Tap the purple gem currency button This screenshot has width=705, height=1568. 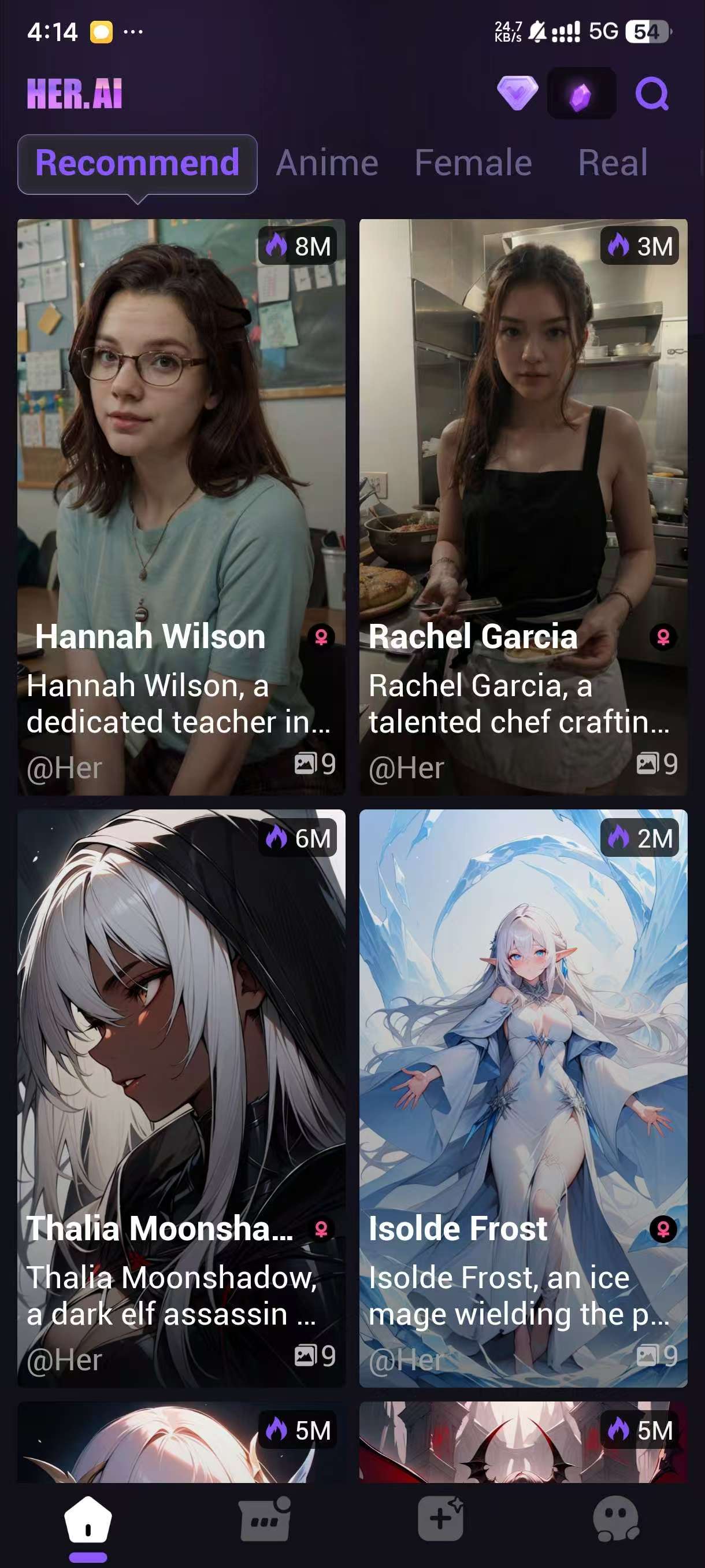[581, 94]
